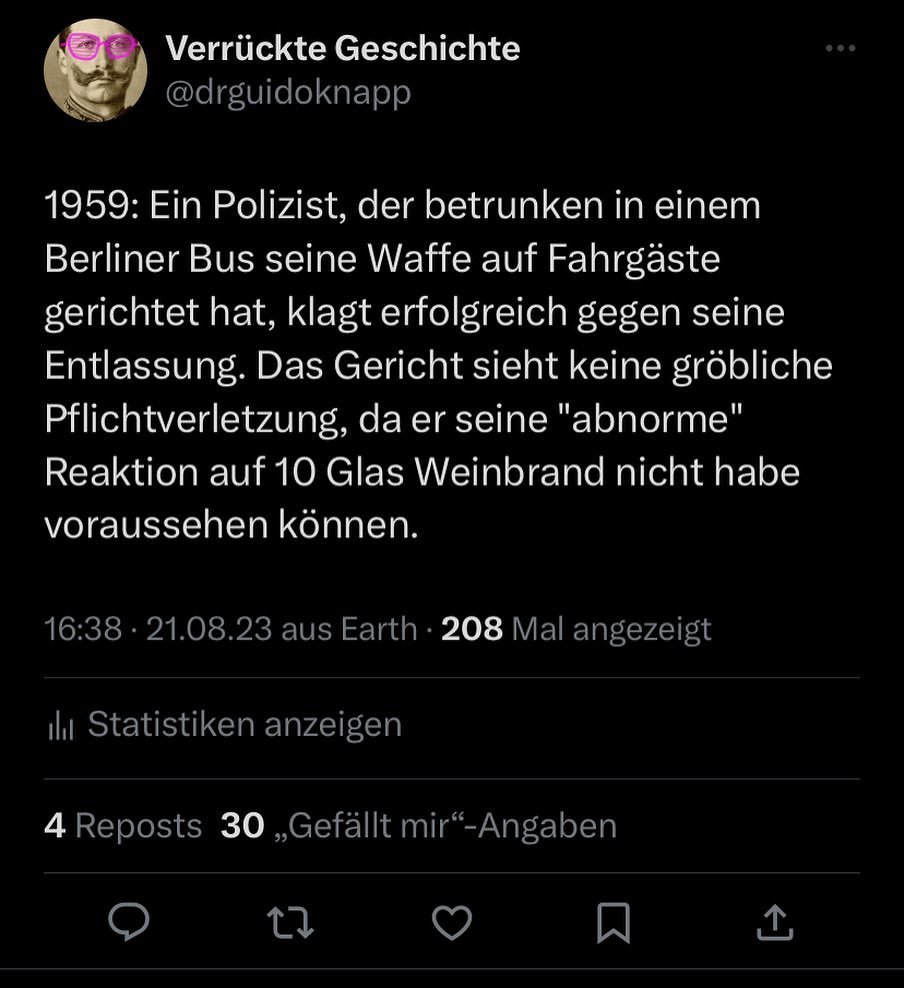Screen dimensions: 904x988
Task: Share the tweet using the share icon
Action: click(x=775, y=922)
